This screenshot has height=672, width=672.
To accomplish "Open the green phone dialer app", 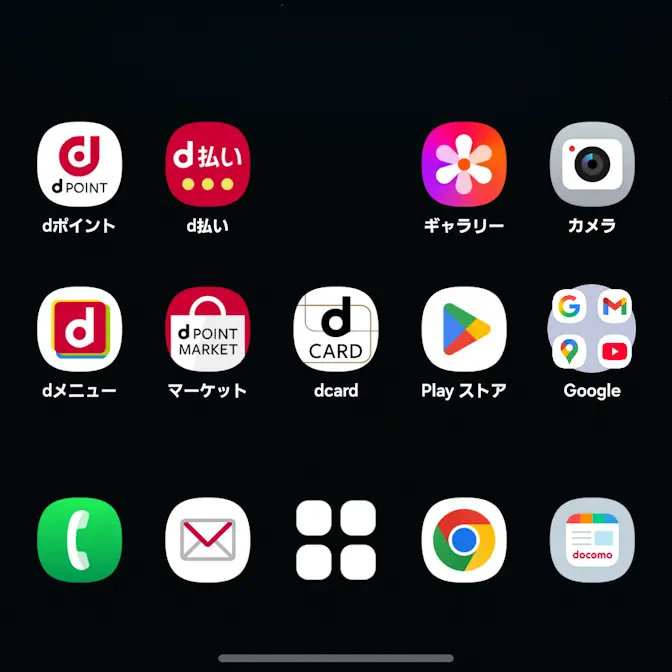I will [79, 540].
